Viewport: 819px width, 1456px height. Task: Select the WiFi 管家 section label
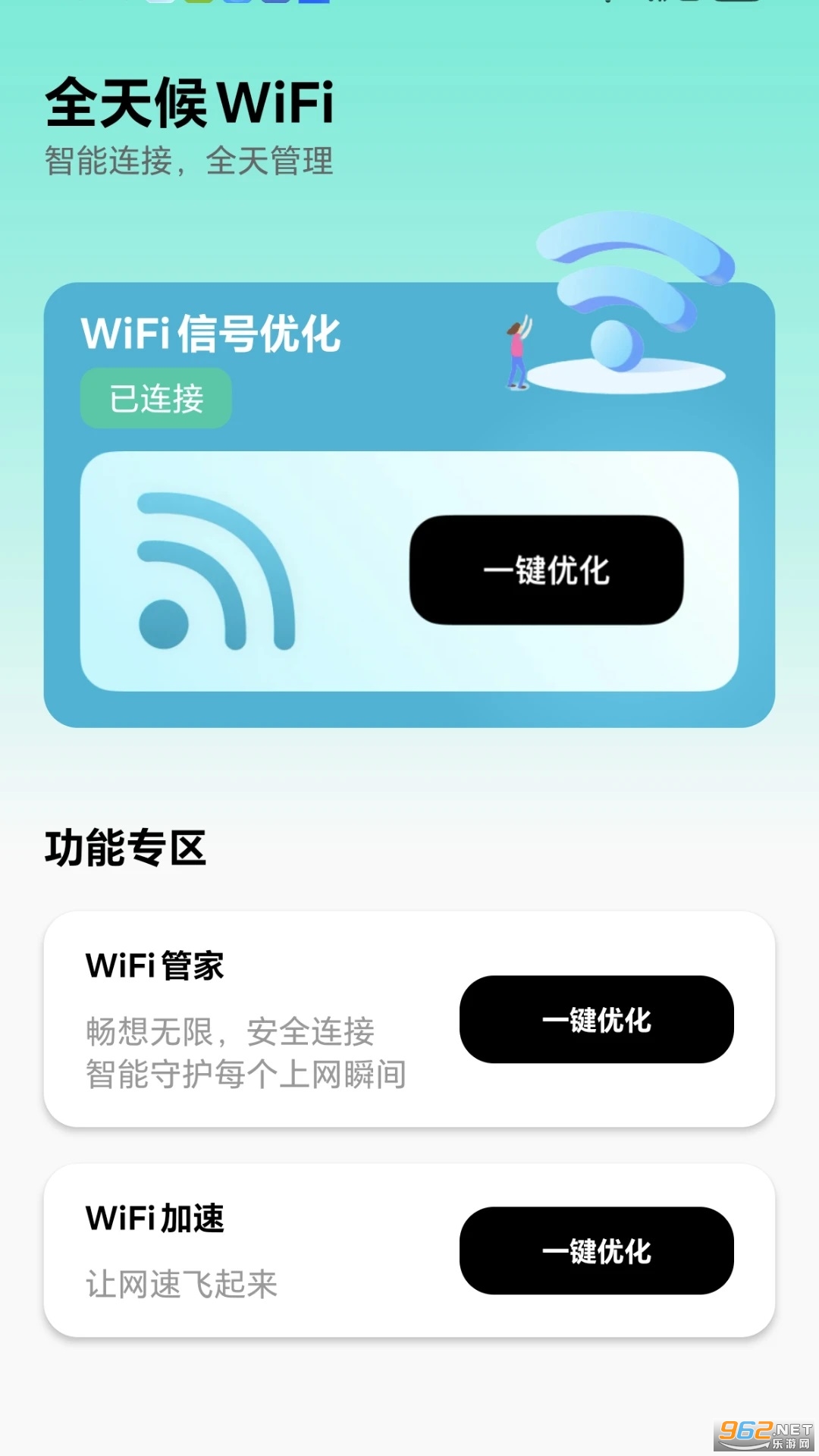[155, 967]
